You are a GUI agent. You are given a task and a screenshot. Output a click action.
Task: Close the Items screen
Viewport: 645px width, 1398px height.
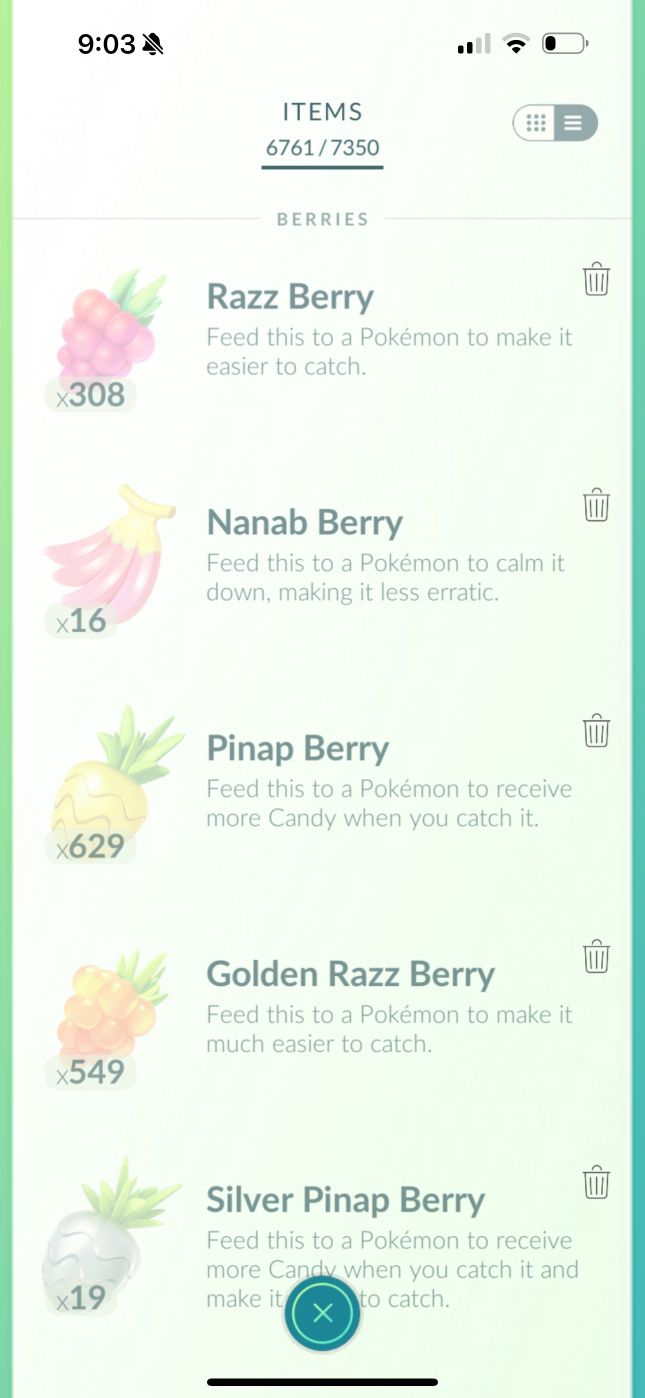click(322, 1313)
